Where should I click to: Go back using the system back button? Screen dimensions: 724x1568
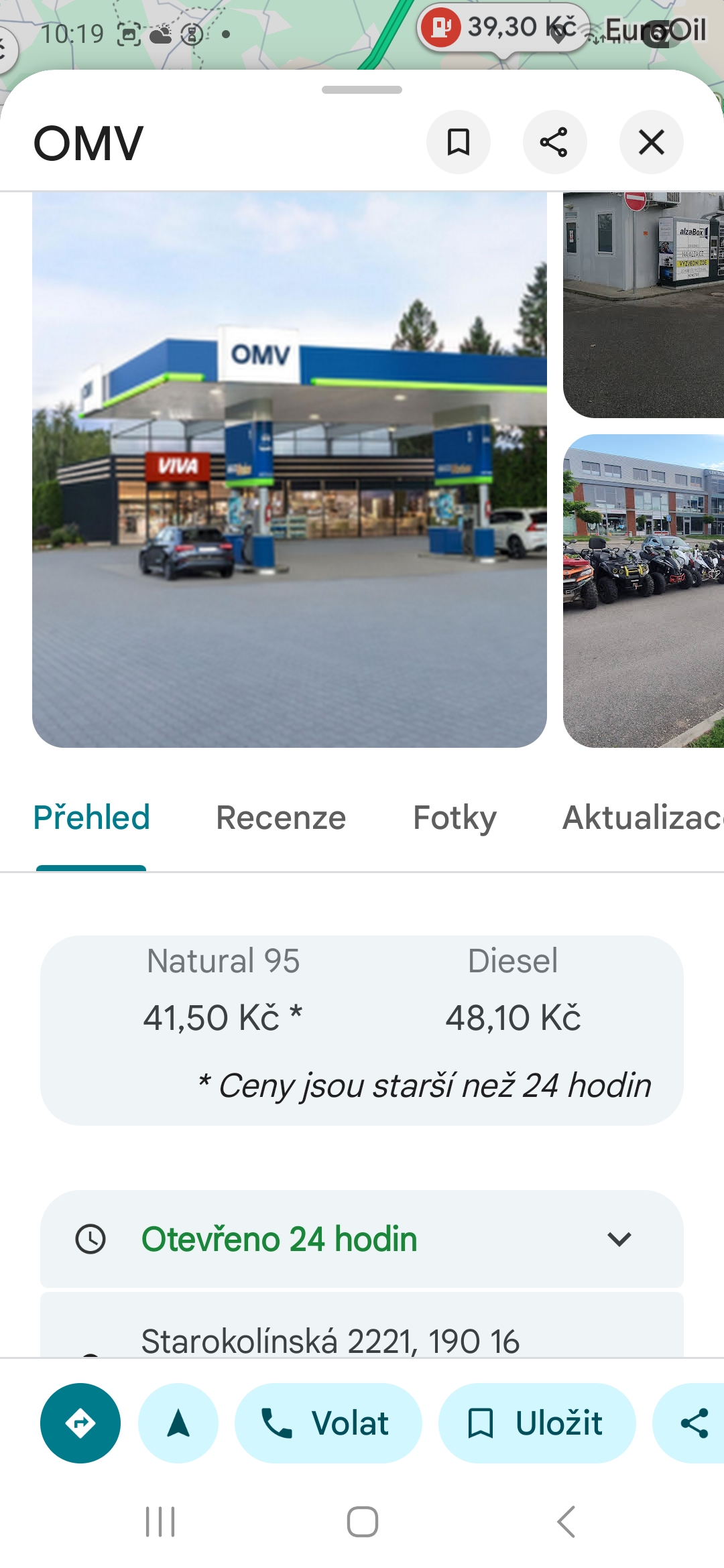(x=566, y=1521)
